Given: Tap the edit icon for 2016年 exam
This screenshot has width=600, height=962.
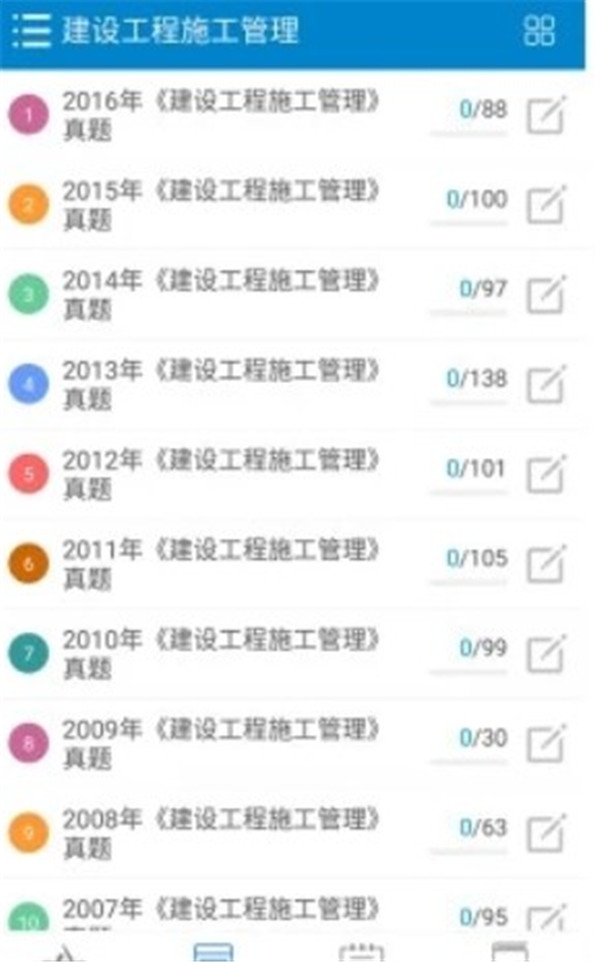Looking at the screenshot, I should (x=546, y=115).
